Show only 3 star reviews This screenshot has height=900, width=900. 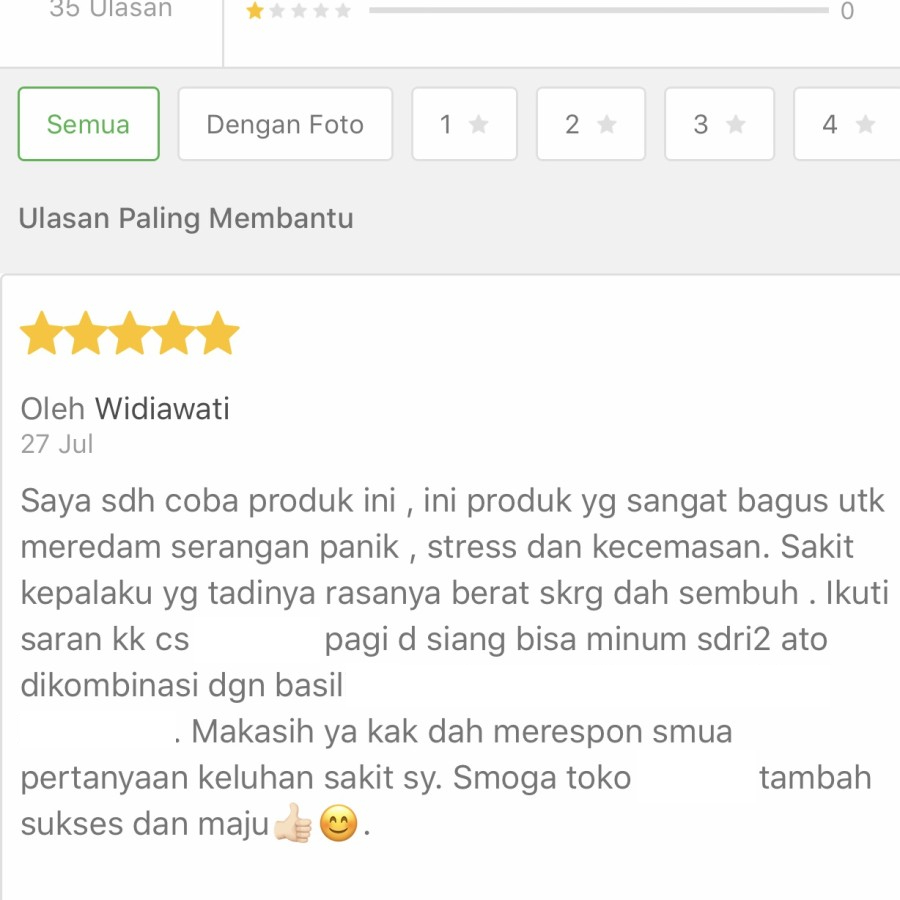point(719,124)
